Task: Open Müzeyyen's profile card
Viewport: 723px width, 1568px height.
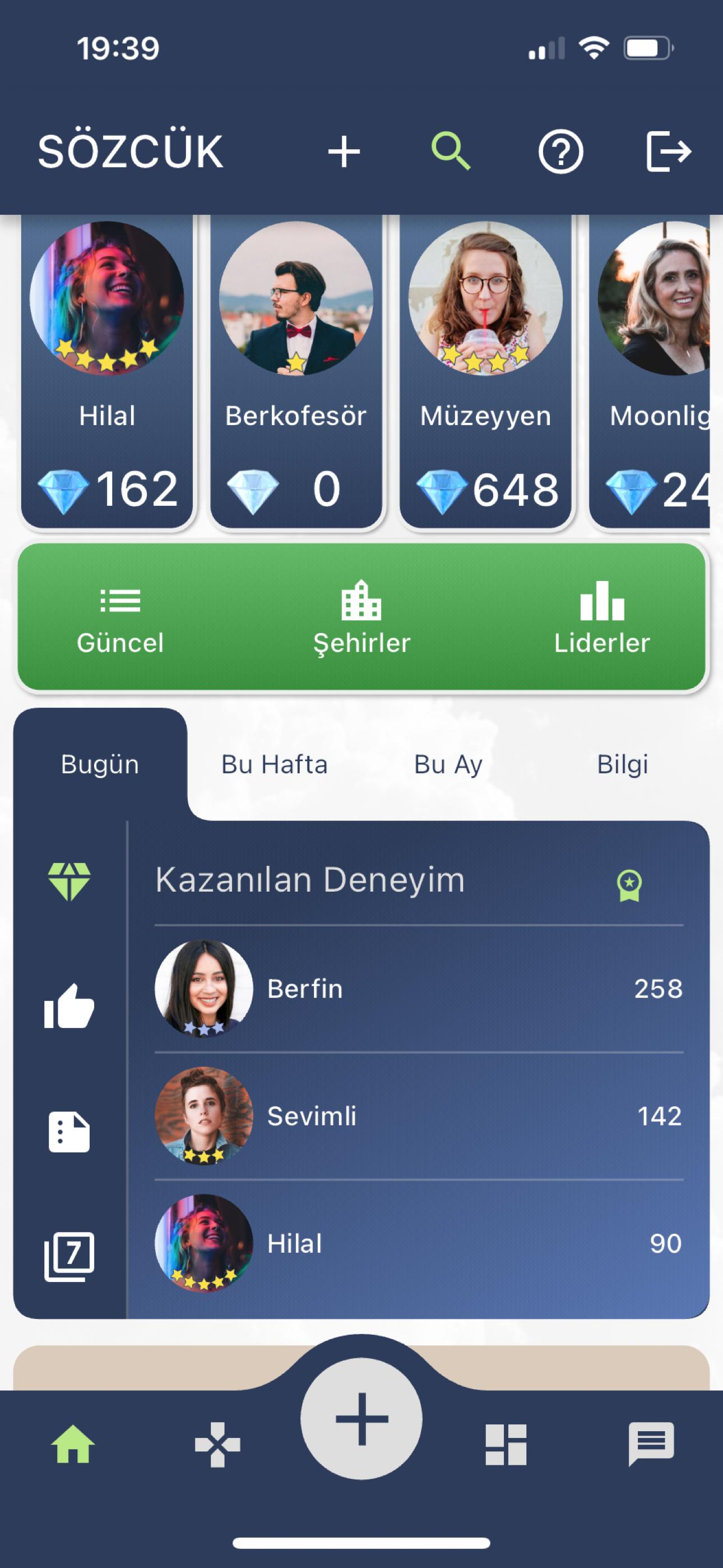Action: [x=485, y=372]
